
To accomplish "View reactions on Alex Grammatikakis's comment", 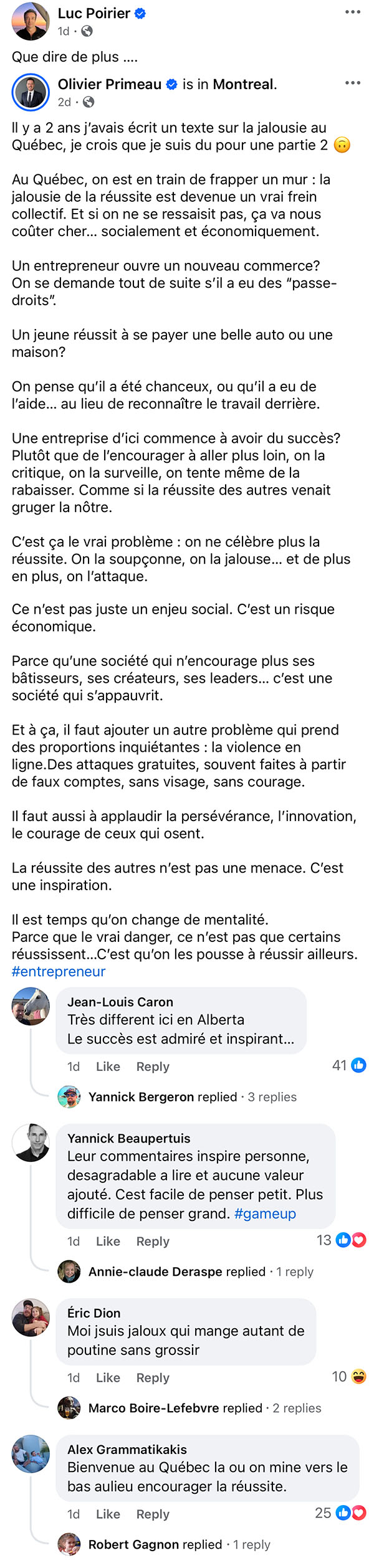I will click(x=340, y=1513).
